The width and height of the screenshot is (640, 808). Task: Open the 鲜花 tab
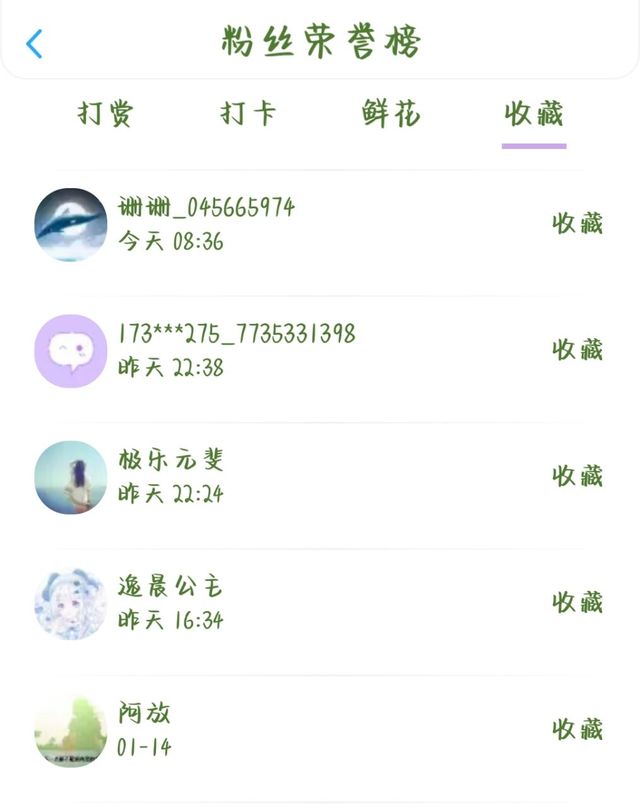coord(391,114)
